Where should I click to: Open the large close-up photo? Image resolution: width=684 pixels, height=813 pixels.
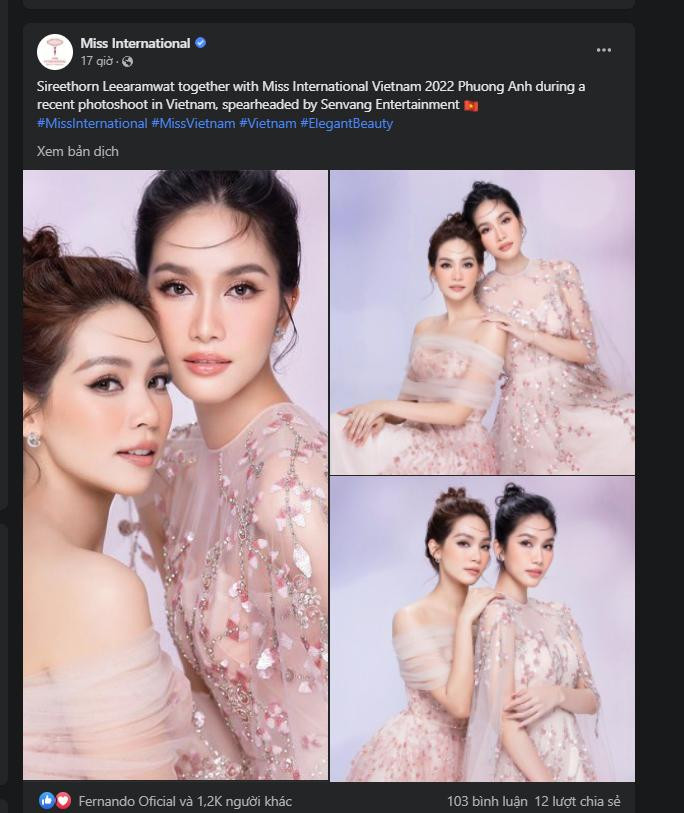pyautogui.click(x=176, y=475)
